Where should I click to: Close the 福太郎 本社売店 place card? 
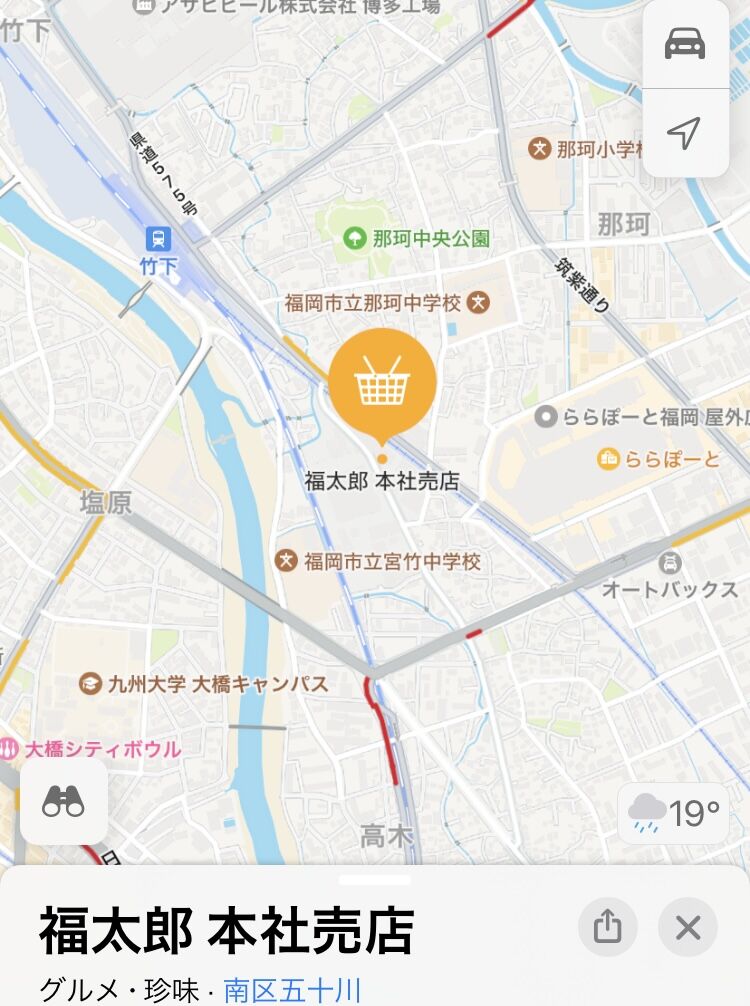[x=688, y=928]
